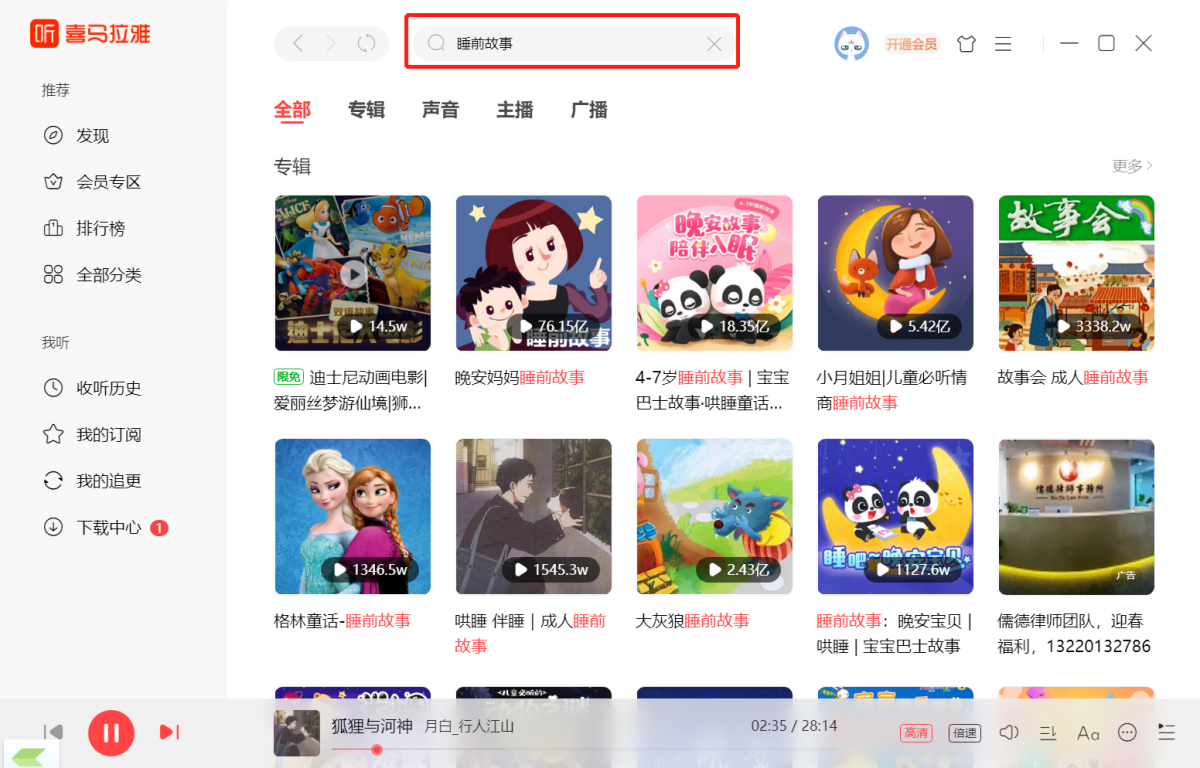1200x768 pixels.
Task: Go to 会员专区
Action: click(108, 182)
